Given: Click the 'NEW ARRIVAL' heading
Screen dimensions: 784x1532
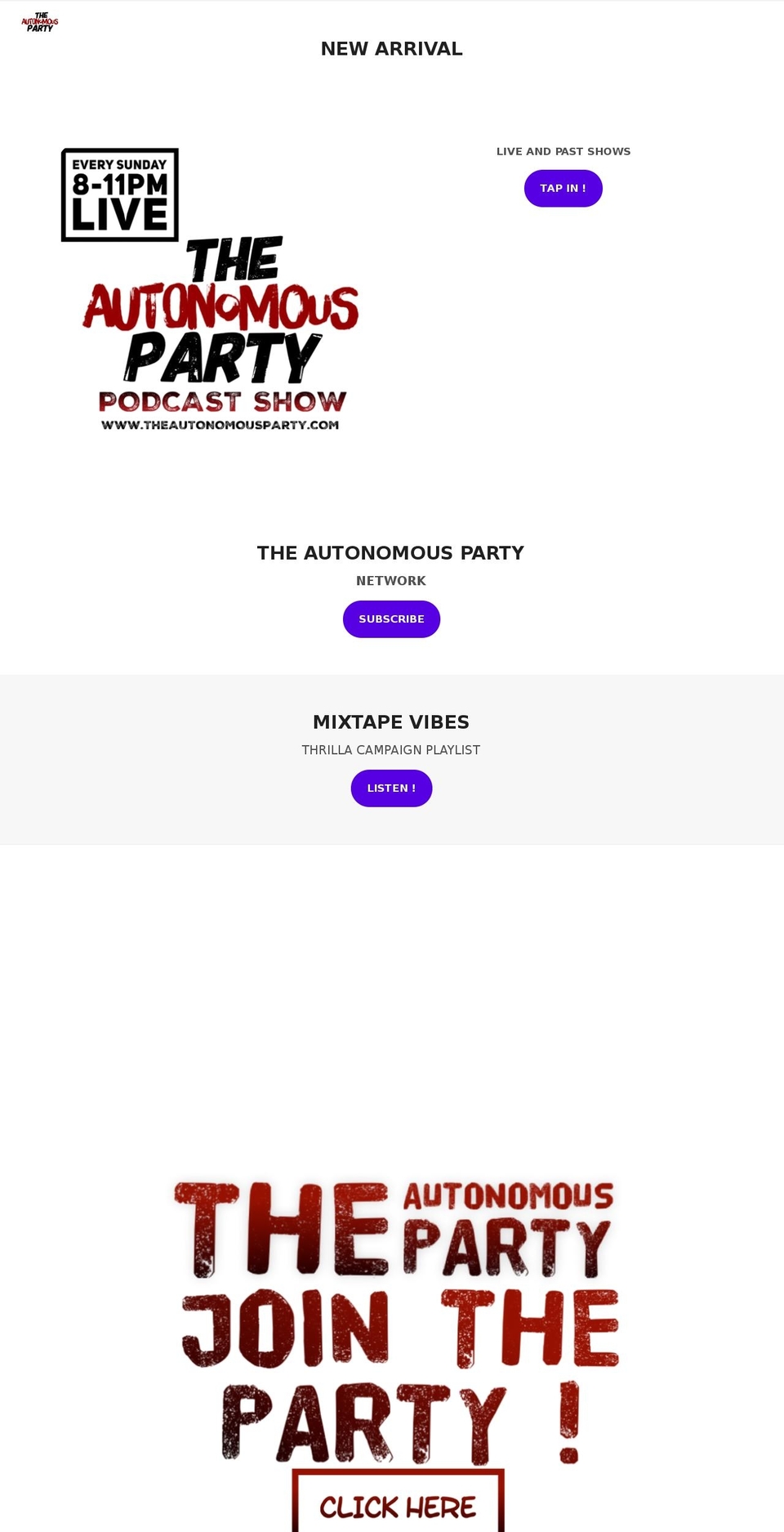Looking at the screenshot, I should (x=391, y=48).
